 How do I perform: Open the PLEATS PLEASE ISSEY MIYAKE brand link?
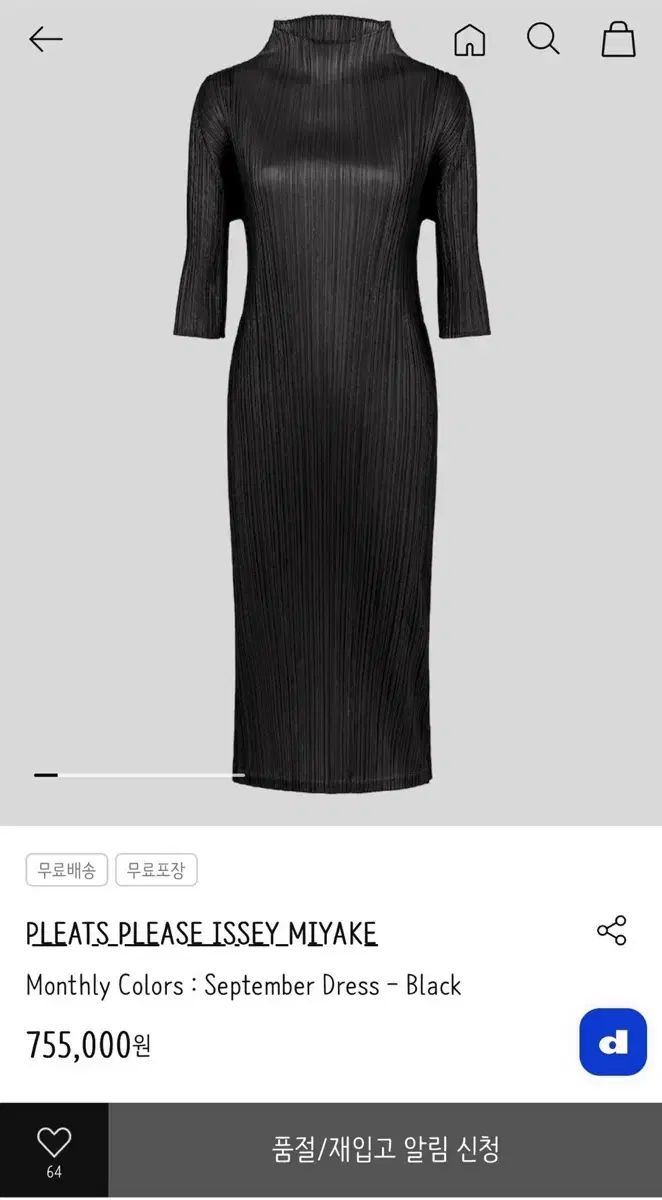pos(201,934)
